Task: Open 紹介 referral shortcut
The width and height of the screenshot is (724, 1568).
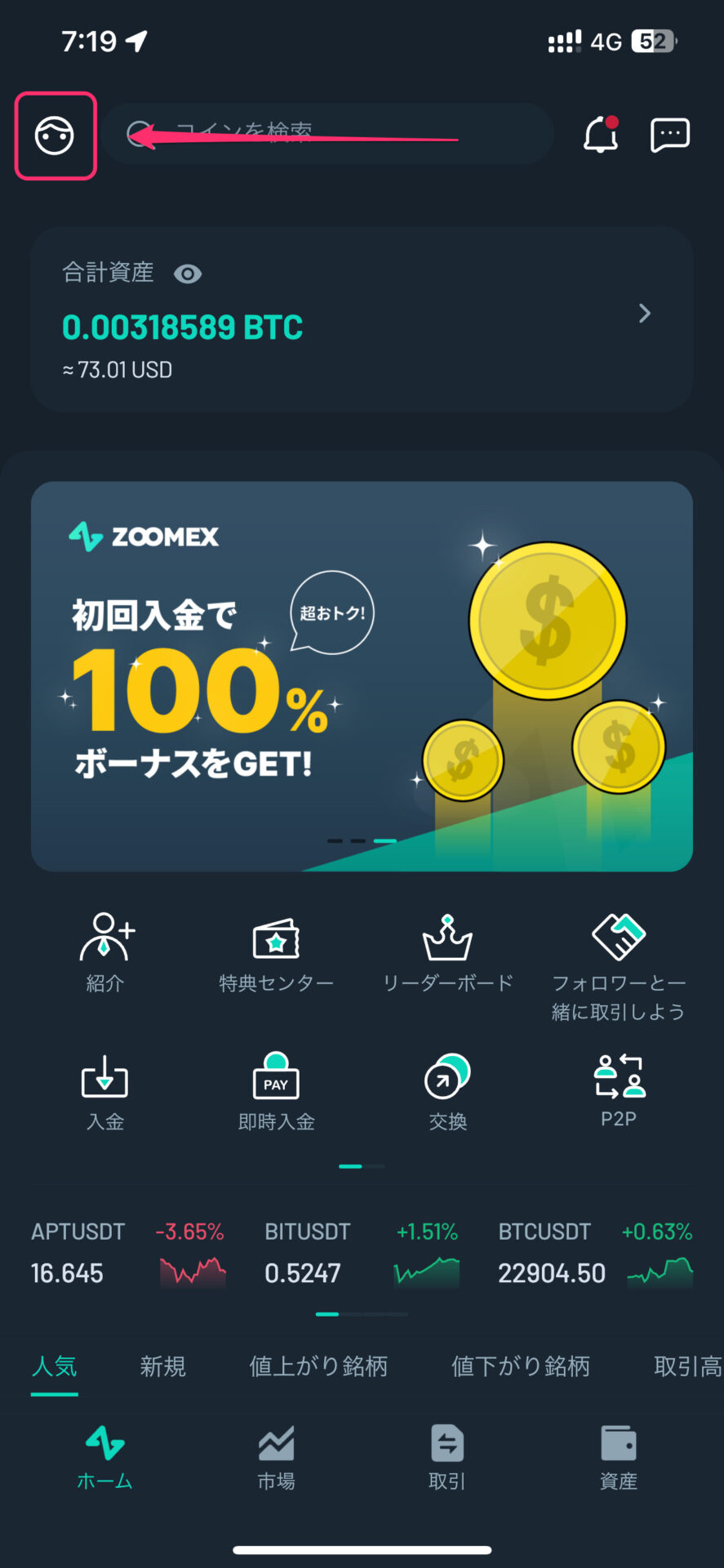Action: (x=105, y=953)
